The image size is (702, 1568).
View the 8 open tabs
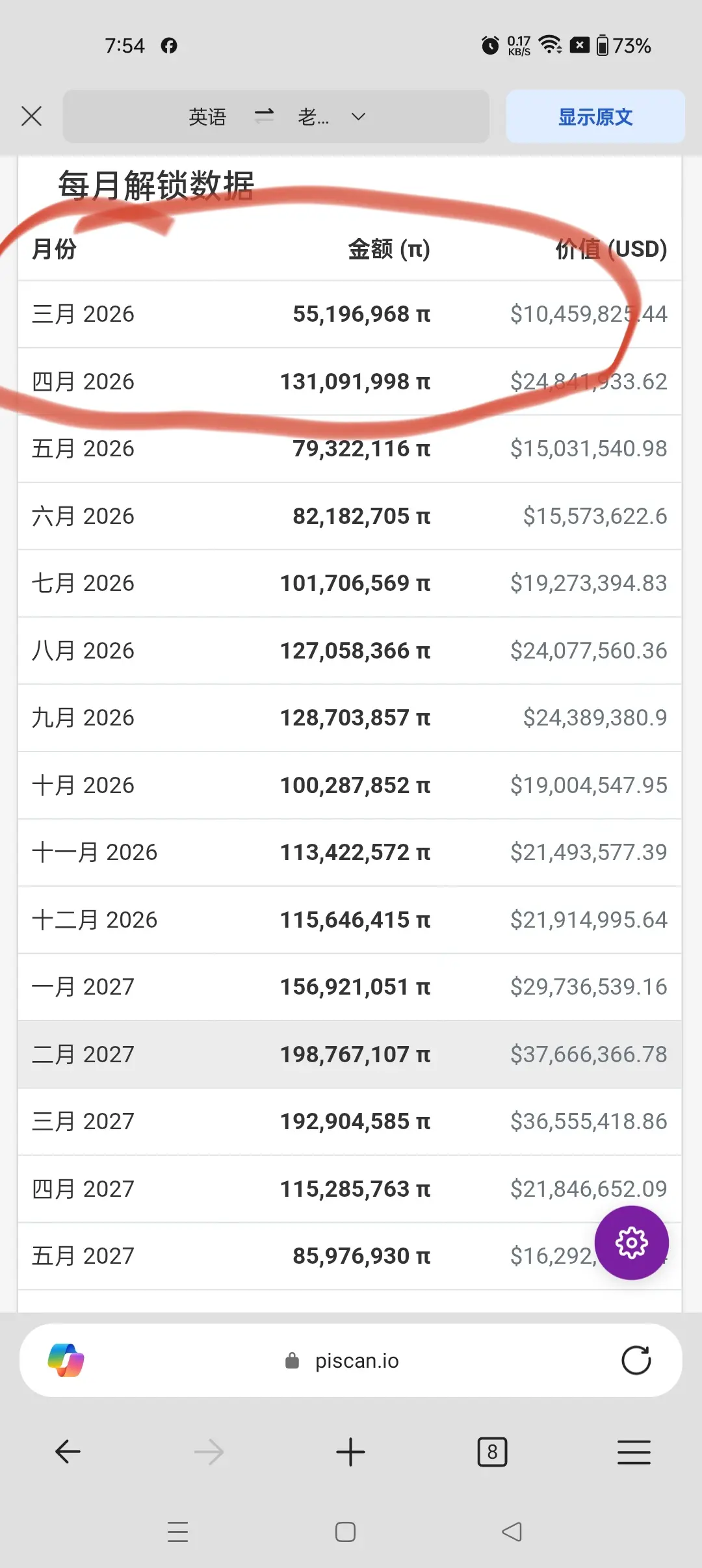[x=492, y=1452]
